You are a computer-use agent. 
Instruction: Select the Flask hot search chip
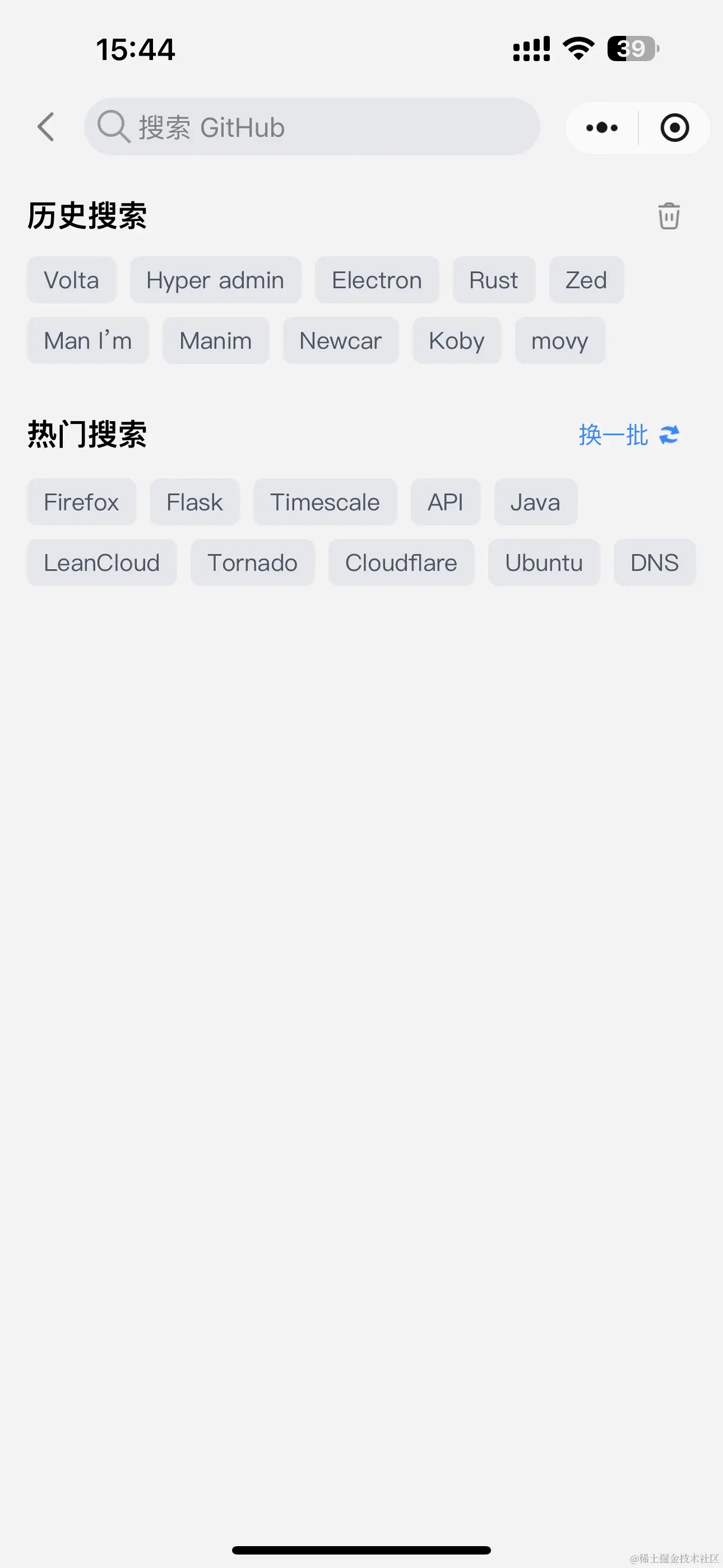[194, 502]
